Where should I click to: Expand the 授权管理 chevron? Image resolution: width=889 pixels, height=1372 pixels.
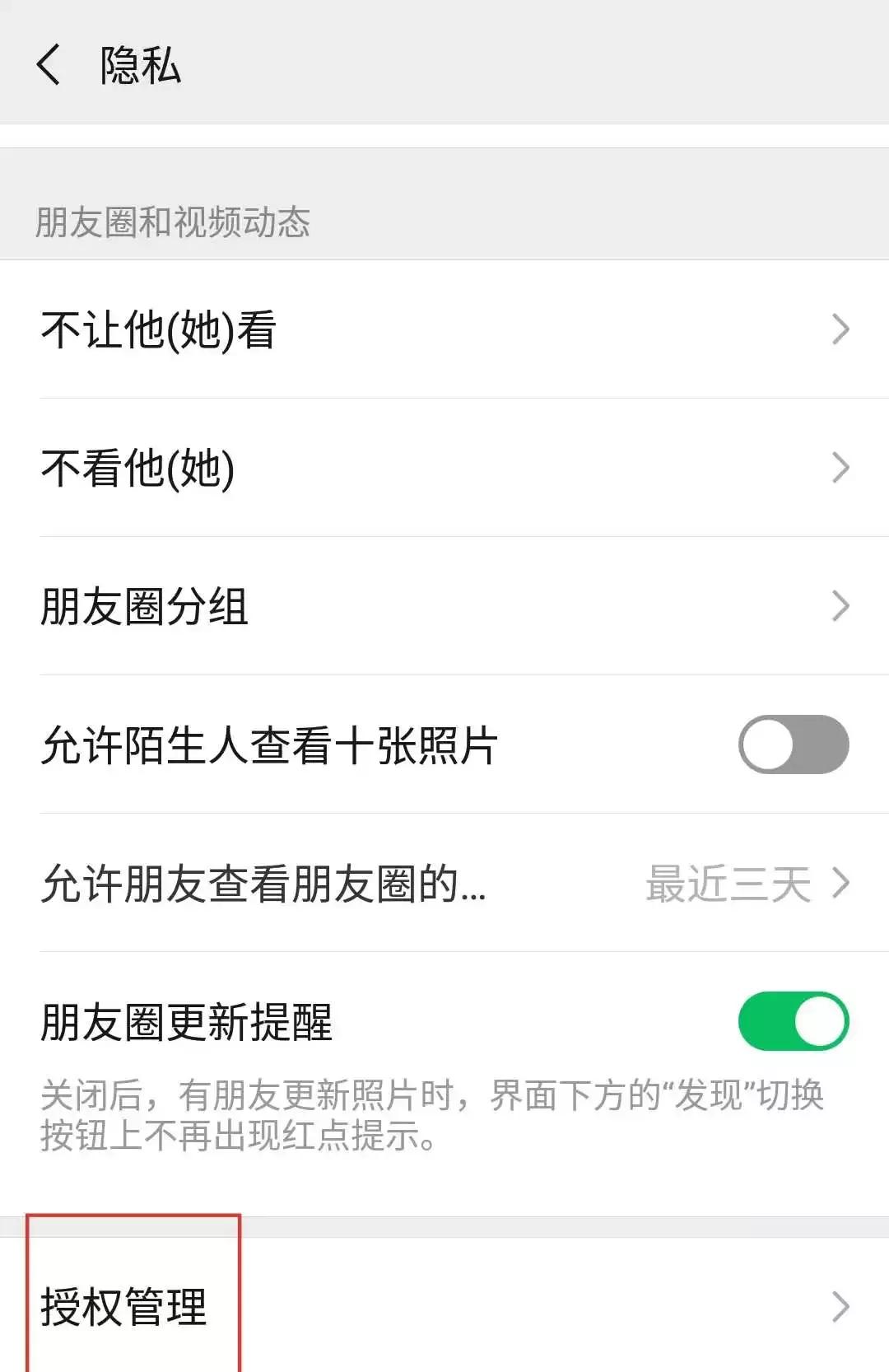click(840, 1304)
